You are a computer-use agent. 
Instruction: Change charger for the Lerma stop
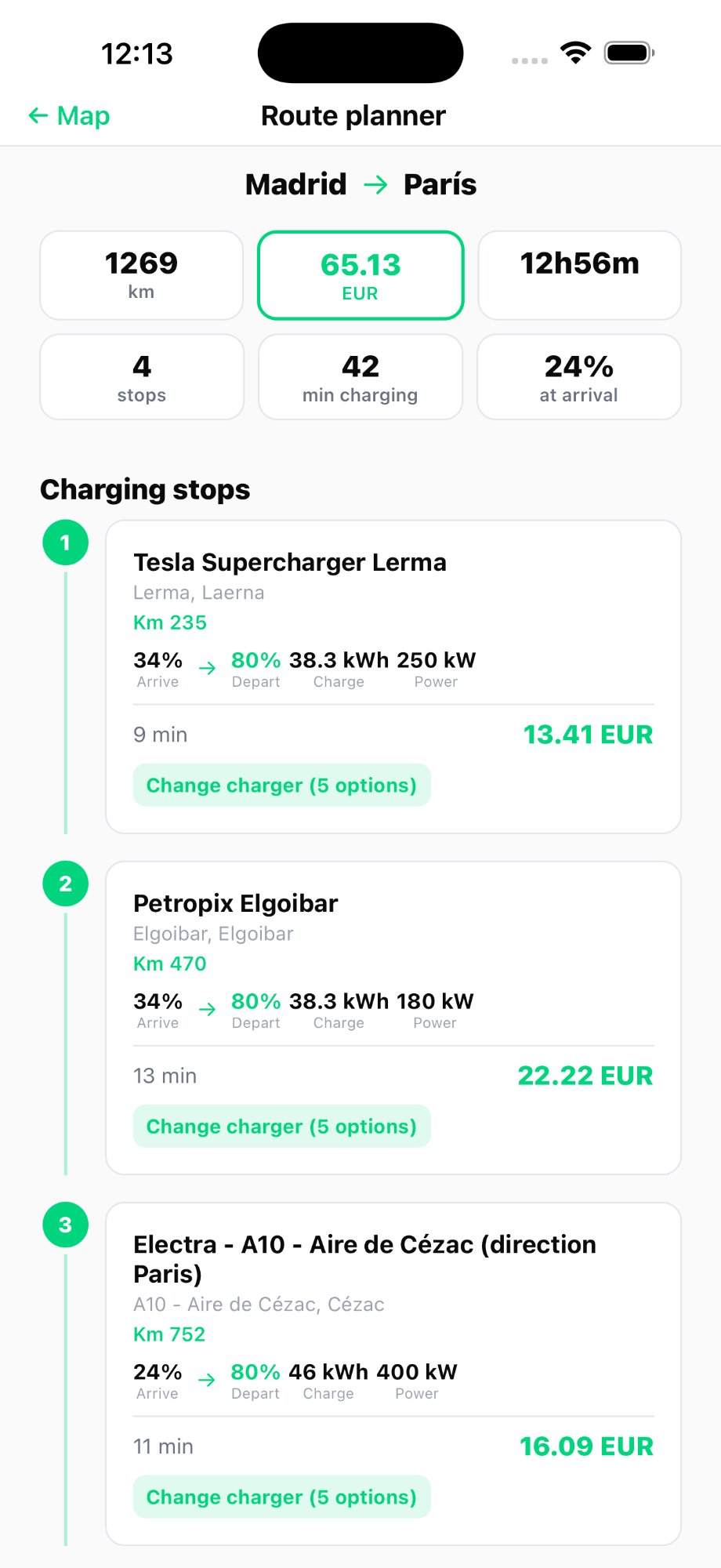tap(281, 785)
